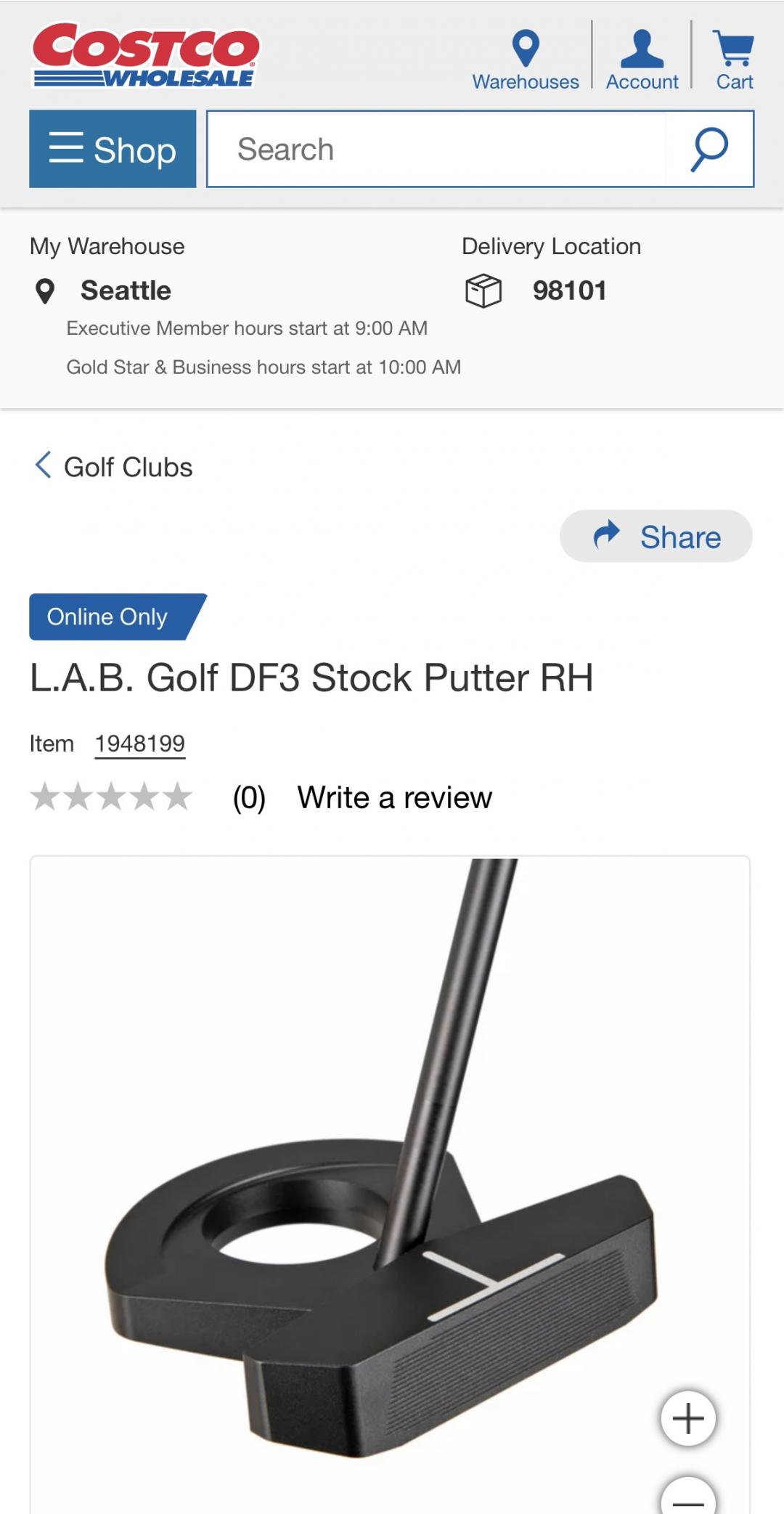View the shopping Cart
Viewport: 784px width, 1514px height.
tap(734, 60)
